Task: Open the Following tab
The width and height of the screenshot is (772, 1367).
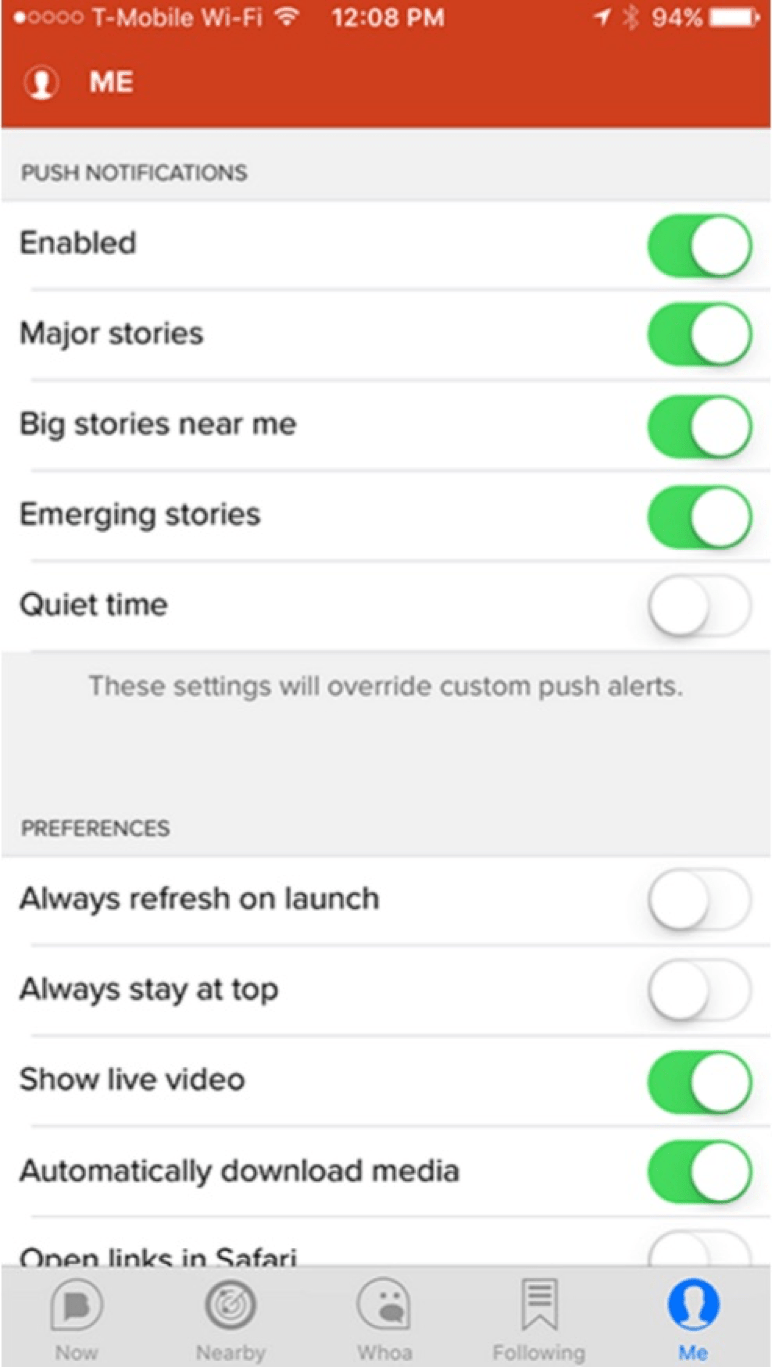Action: (x=539, y=1319)
